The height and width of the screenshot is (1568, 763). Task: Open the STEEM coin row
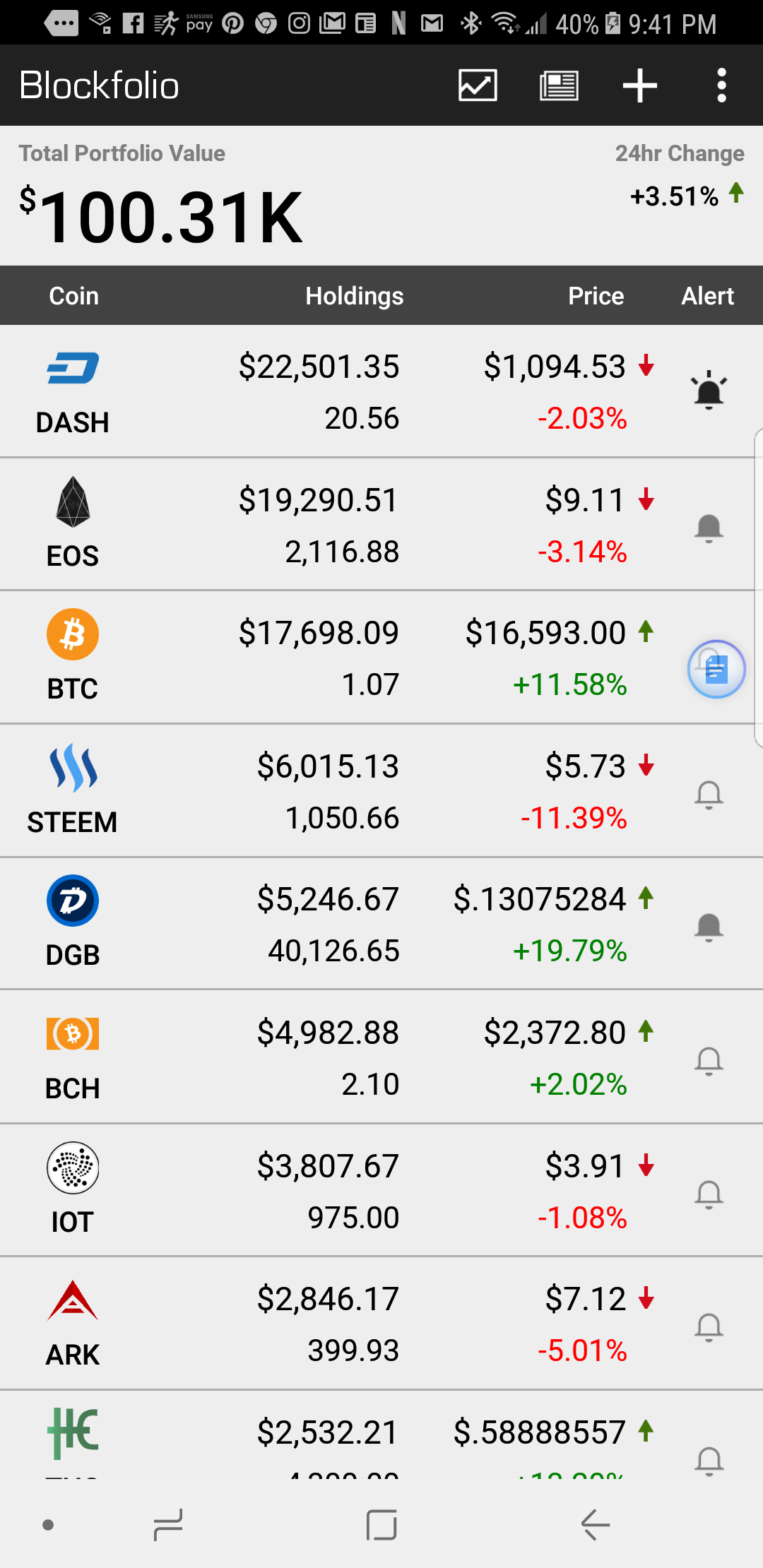(318, 791)
